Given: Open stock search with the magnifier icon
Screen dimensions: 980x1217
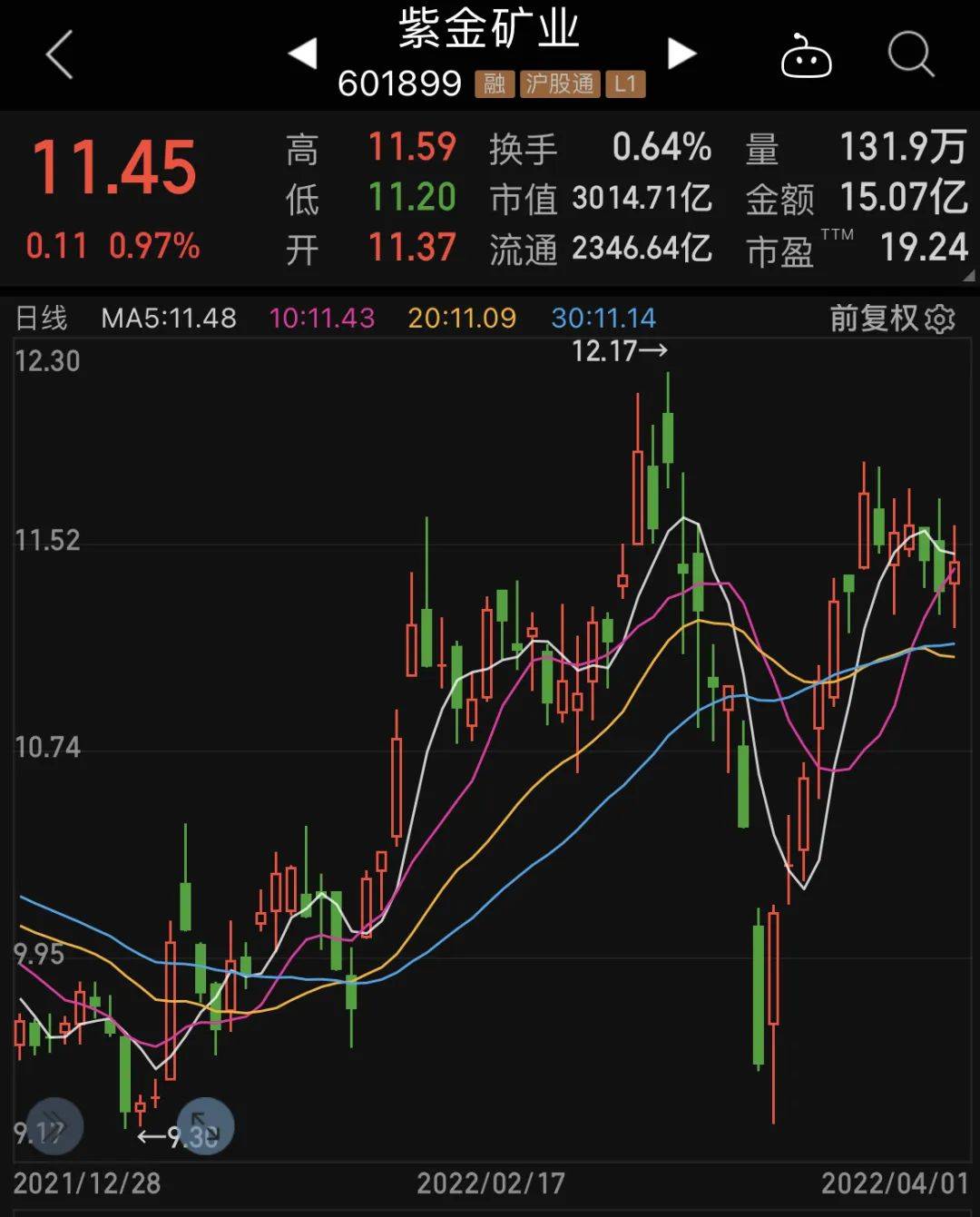Looking at the screenshot, I should tap(910, 56).
